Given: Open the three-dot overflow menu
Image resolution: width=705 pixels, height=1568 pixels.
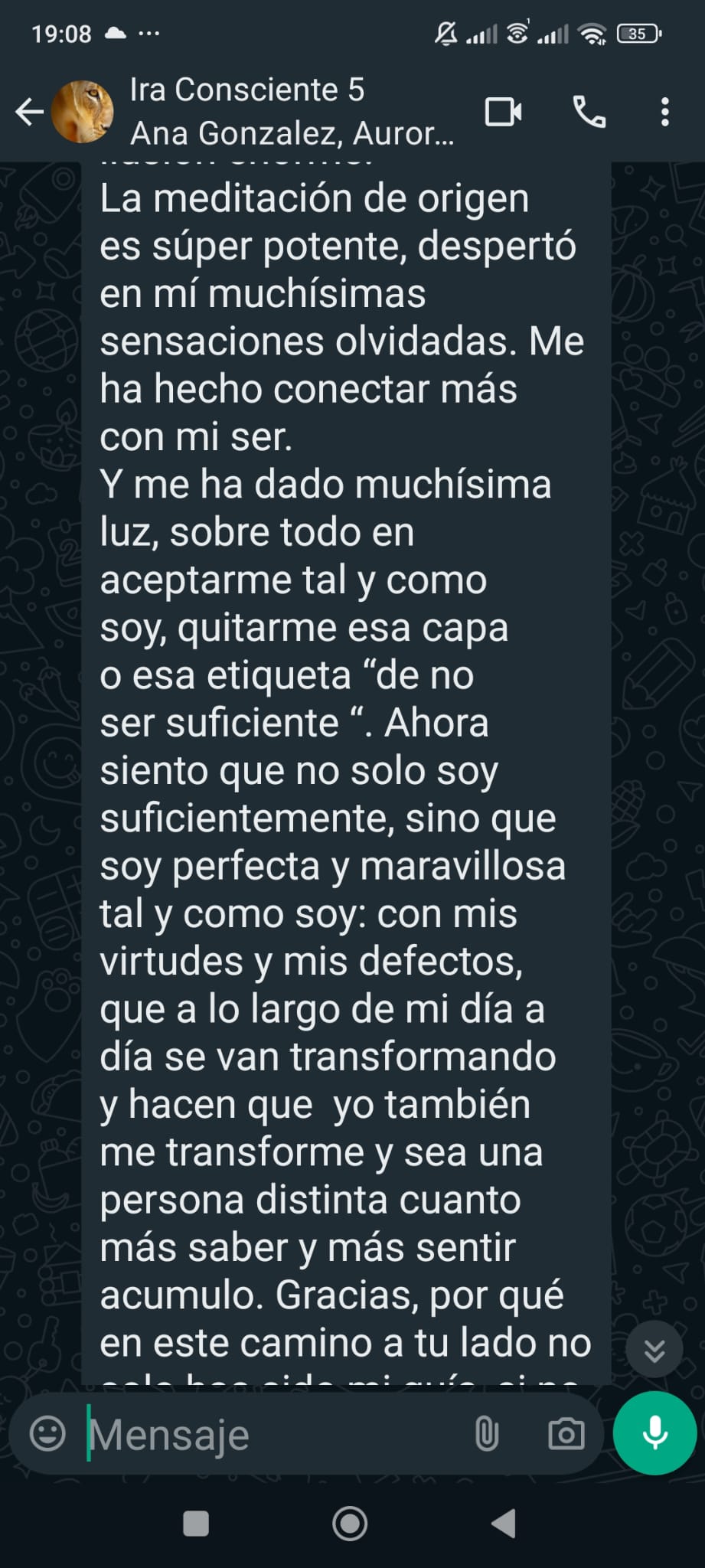Looking at the screenshot, I should click(x=664, y=112).
